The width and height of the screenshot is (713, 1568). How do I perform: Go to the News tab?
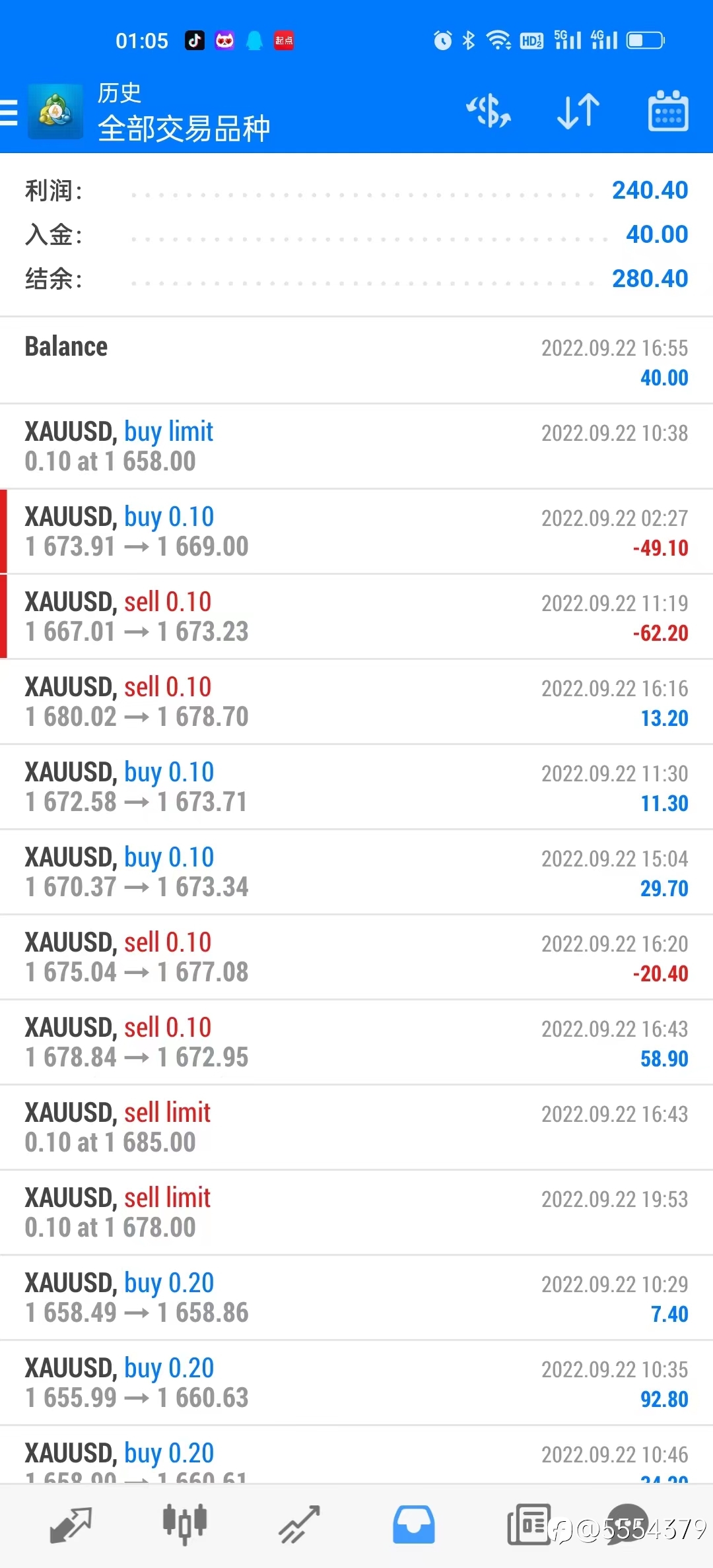tap(529, 1524)
